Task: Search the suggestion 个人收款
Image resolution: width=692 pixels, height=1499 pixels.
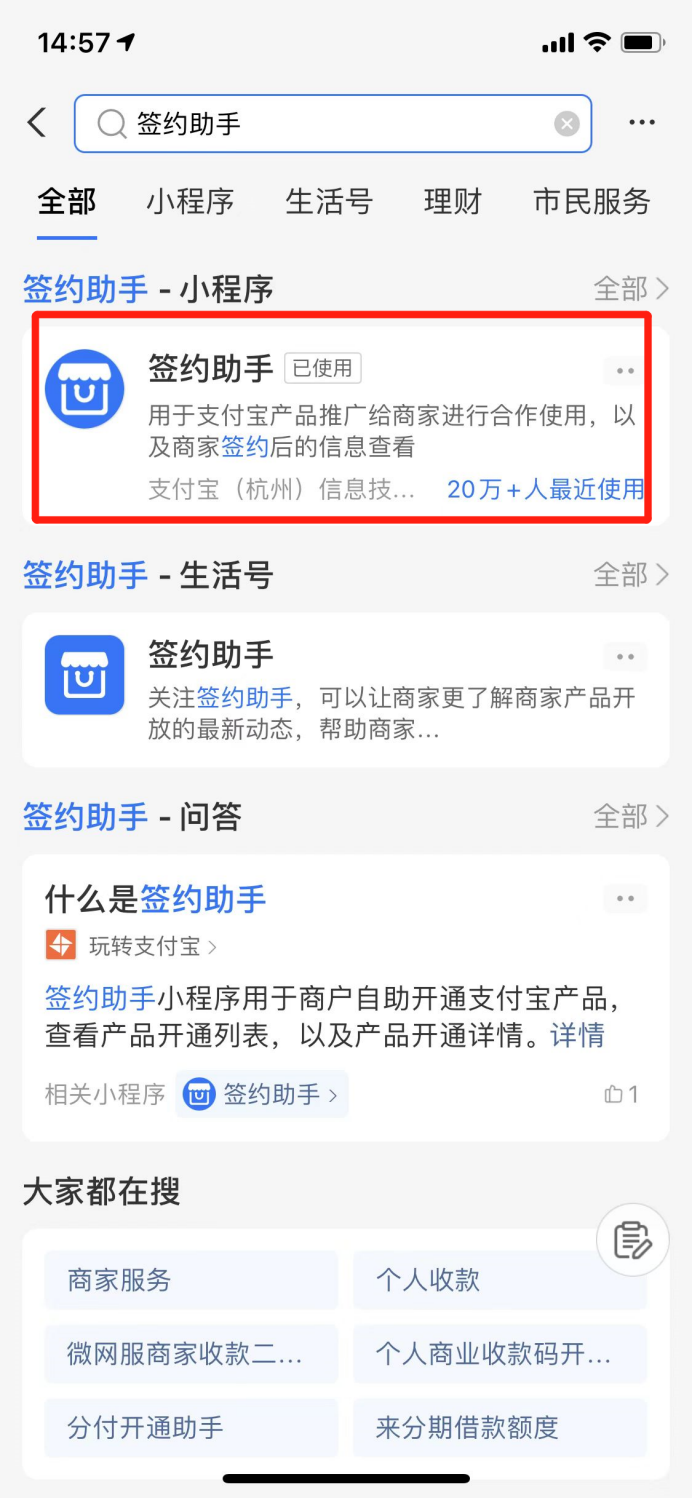Action: pos(500,1280)
